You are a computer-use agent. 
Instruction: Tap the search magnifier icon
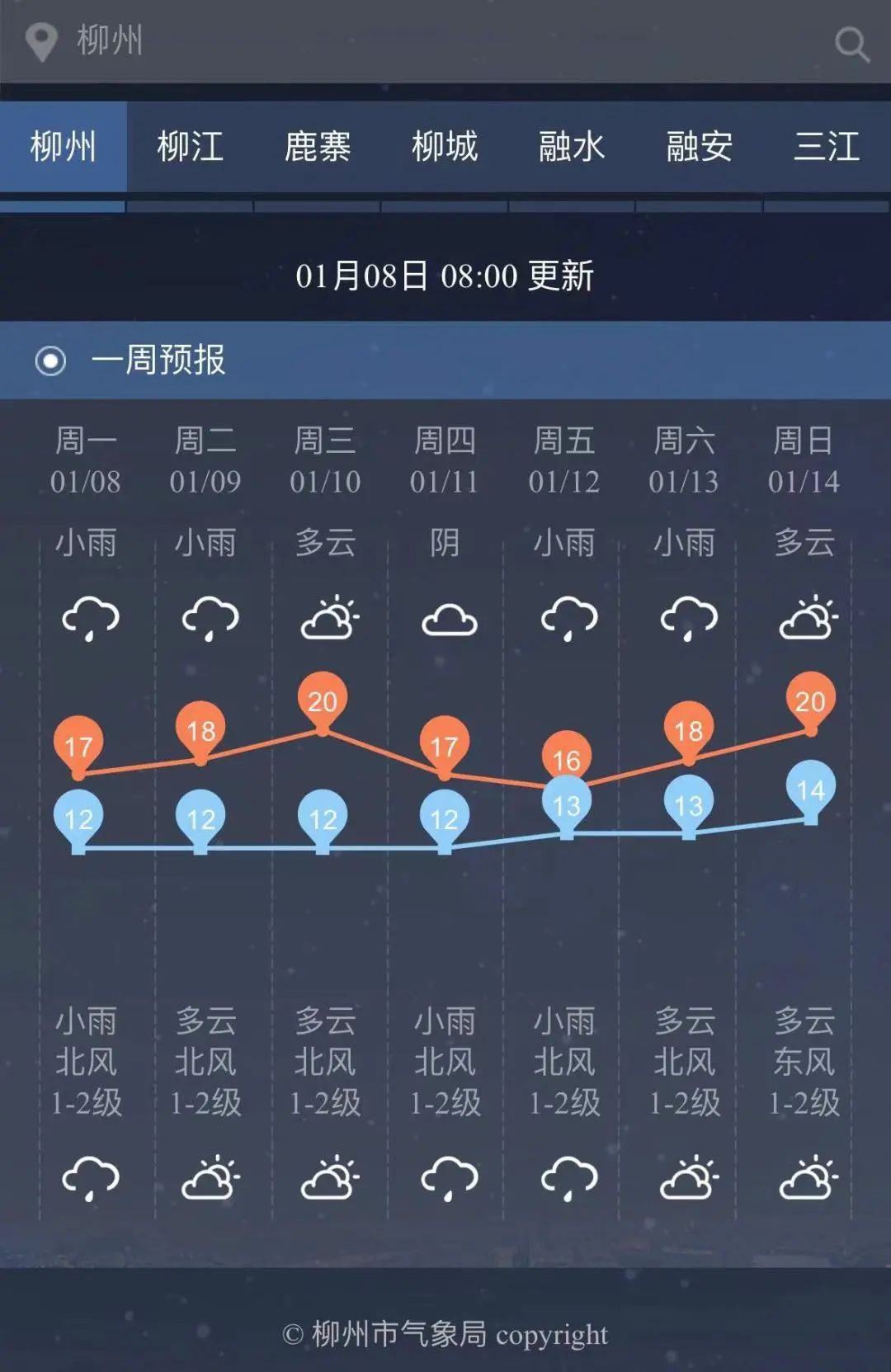pos(851,44)
